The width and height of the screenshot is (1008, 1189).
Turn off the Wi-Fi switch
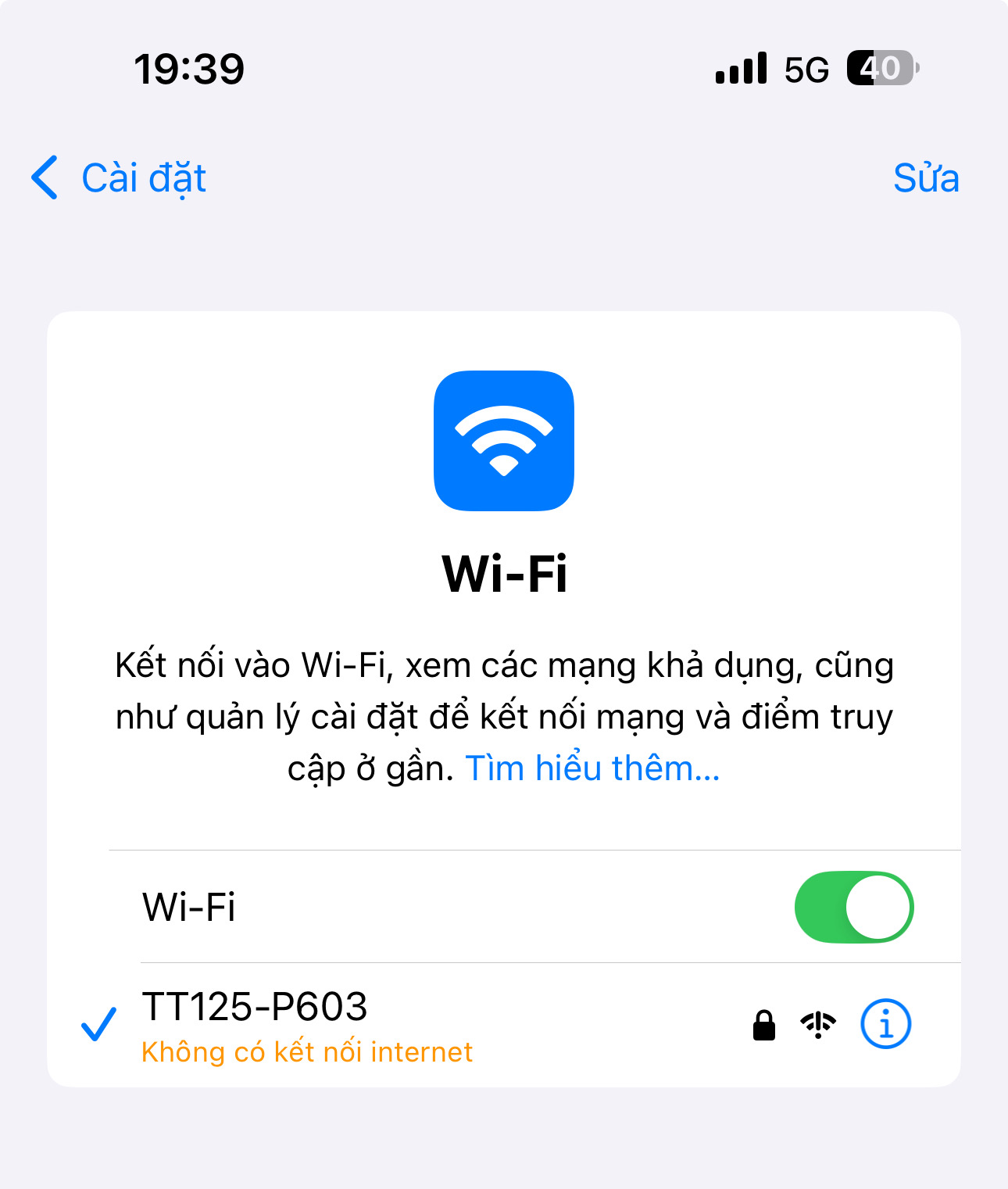pos(853,907)
